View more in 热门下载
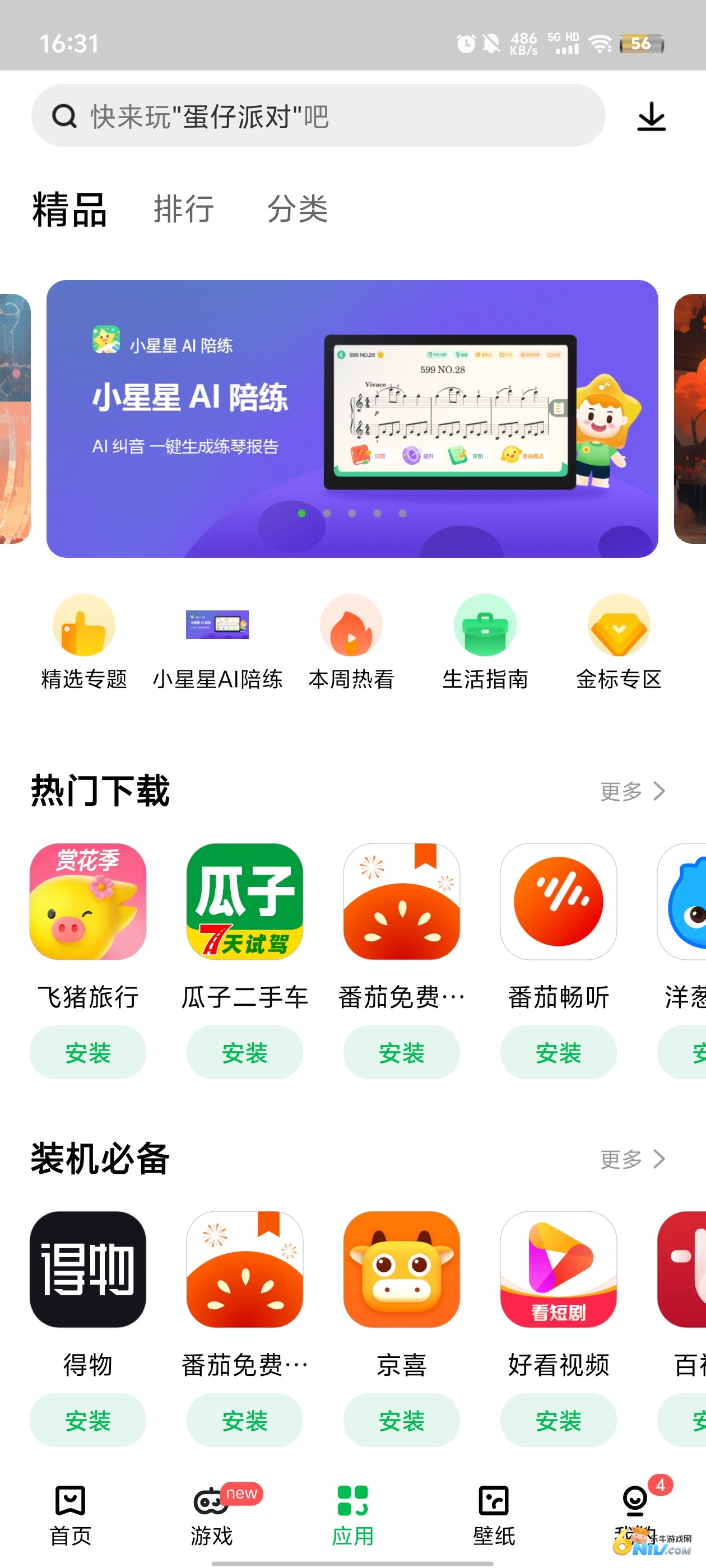Screen dimensions: 706x1568 (631, 791)
